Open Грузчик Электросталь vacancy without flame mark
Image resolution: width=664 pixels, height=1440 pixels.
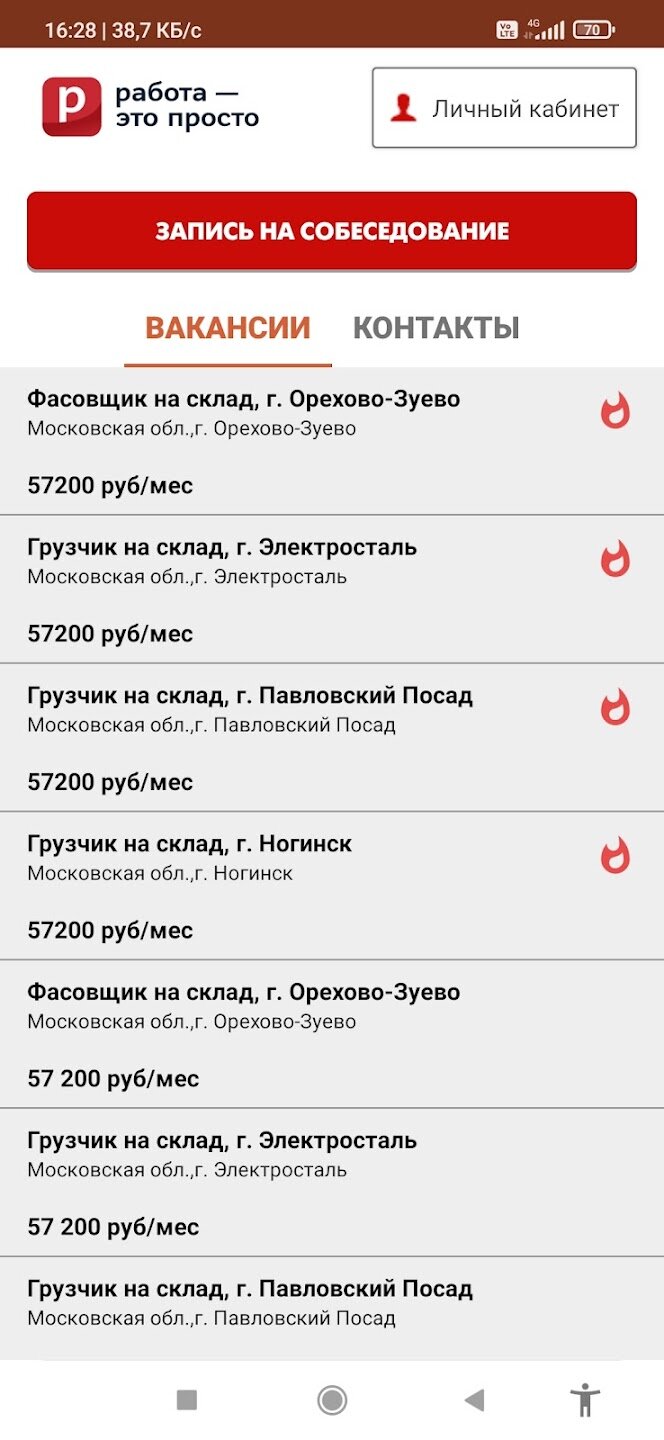pyautogui.click(x=300, y=1181)
